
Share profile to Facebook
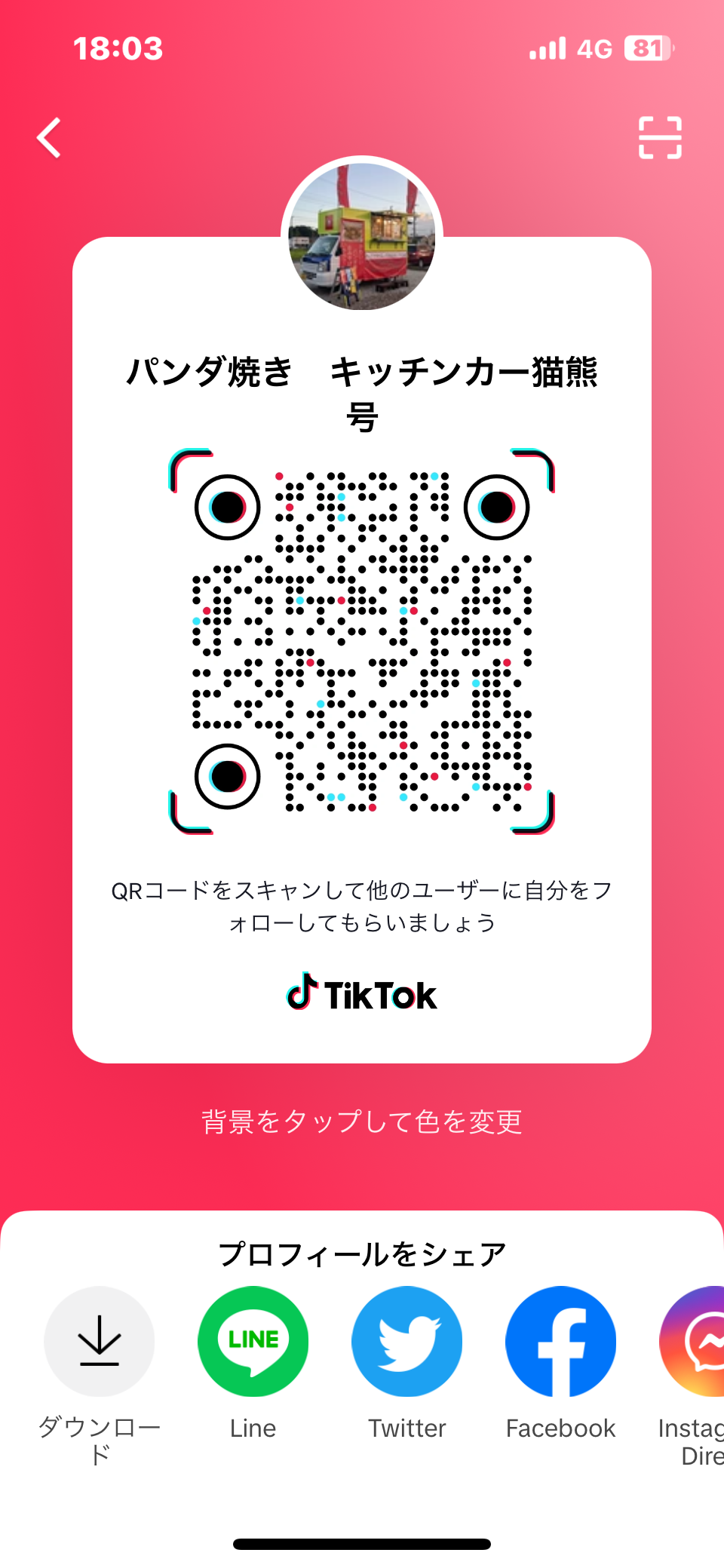561,1342
